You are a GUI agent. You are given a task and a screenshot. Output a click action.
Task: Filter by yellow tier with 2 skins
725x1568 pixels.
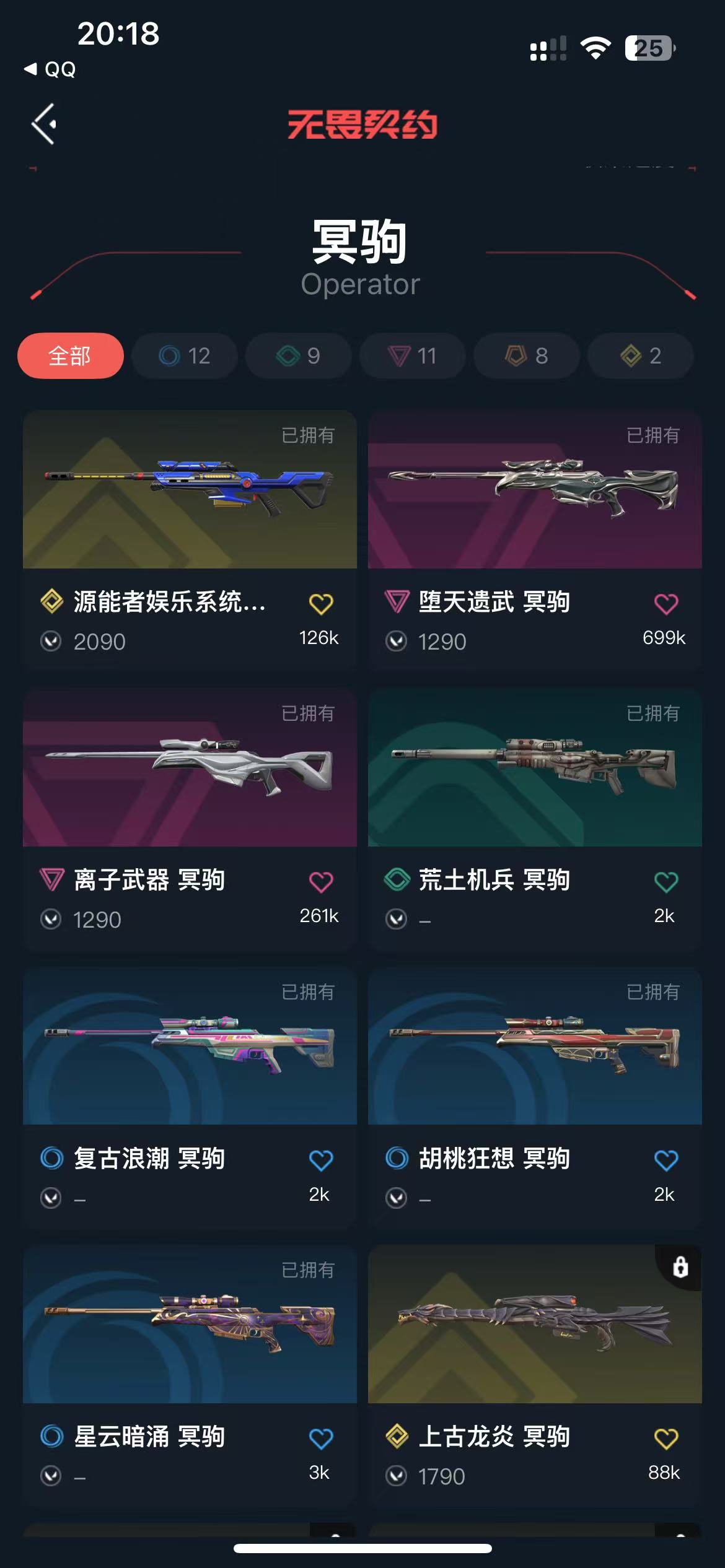640,355
